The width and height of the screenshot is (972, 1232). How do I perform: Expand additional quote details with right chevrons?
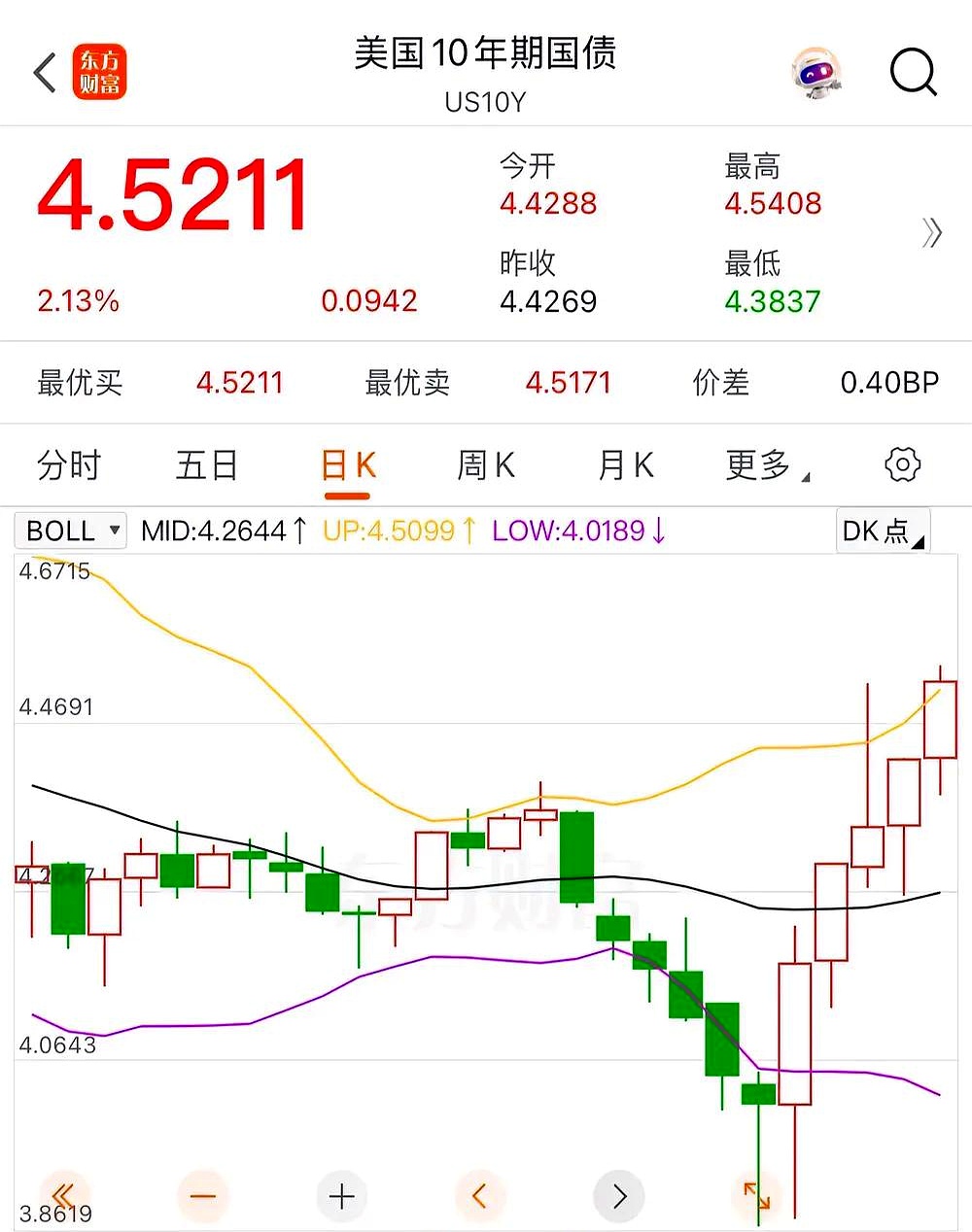pyautogui.click(x=932, y=233)
